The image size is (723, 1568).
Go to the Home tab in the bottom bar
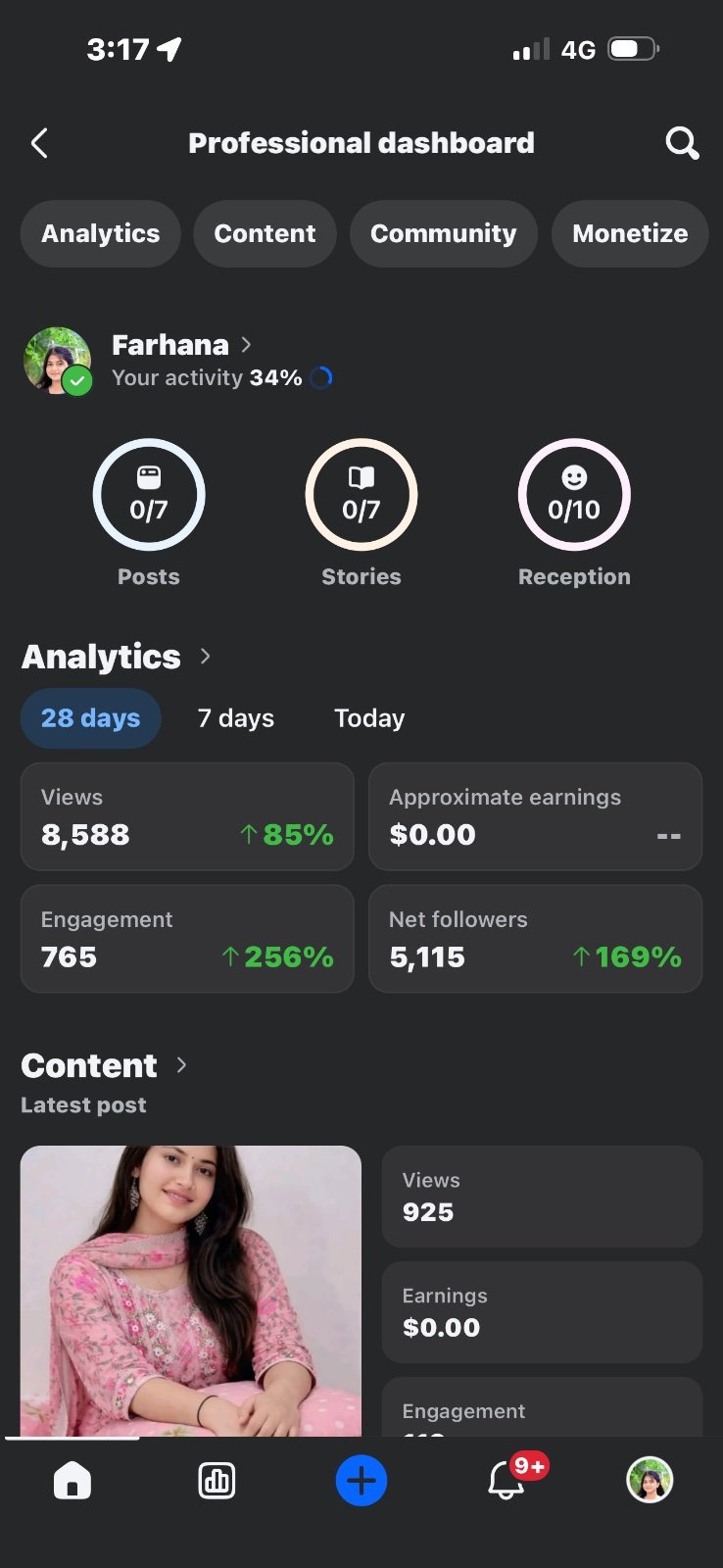coord(72,1480)
